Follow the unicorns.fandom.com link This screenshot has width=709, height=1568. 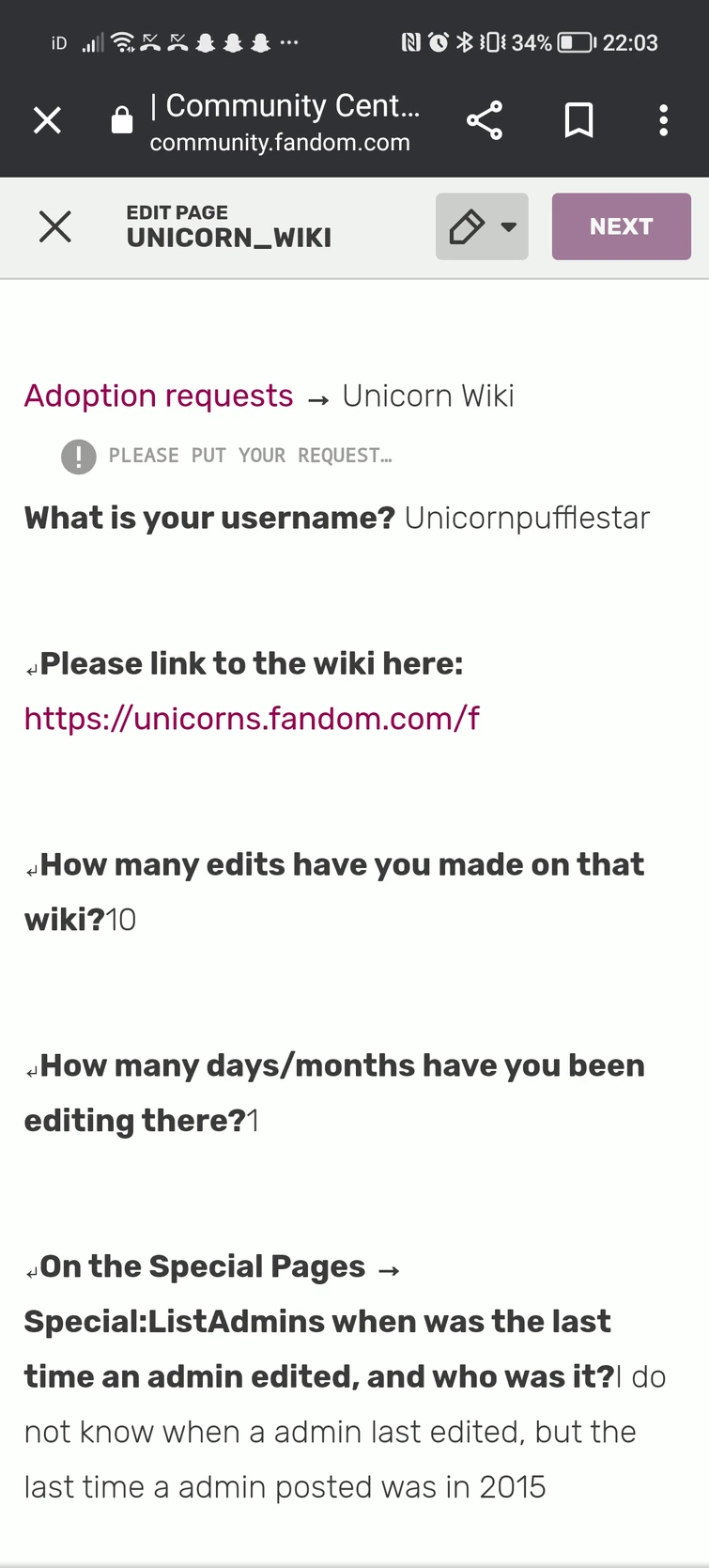(250, 719)
